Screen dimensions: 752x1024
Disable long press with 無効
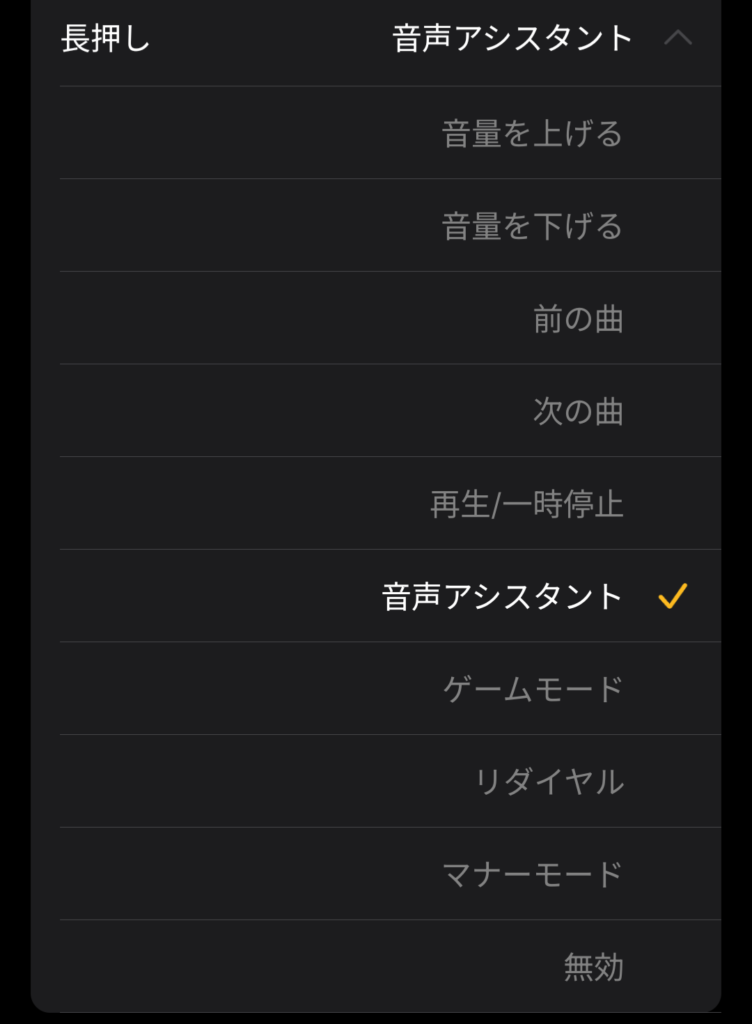593,967
